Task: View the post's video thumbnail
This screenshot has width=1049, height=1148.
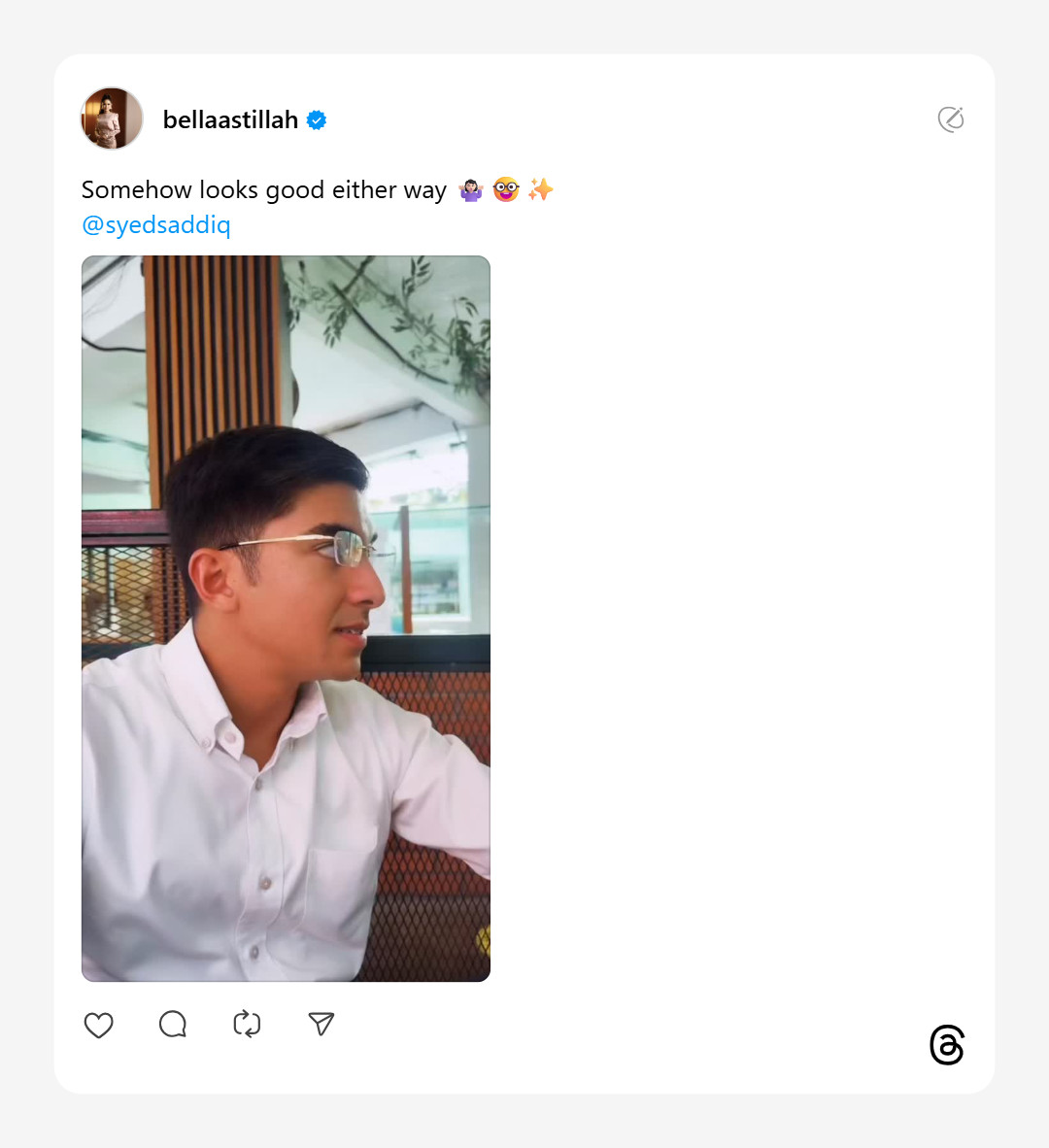Action: point(286,618)
